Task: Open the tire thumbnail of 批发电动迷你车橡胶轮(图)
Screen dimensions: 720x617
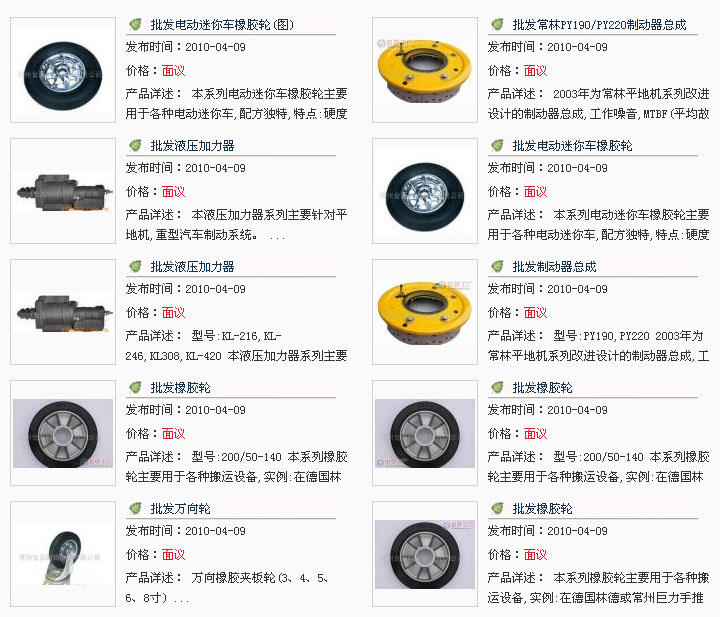Action: [x=62, y=70]
